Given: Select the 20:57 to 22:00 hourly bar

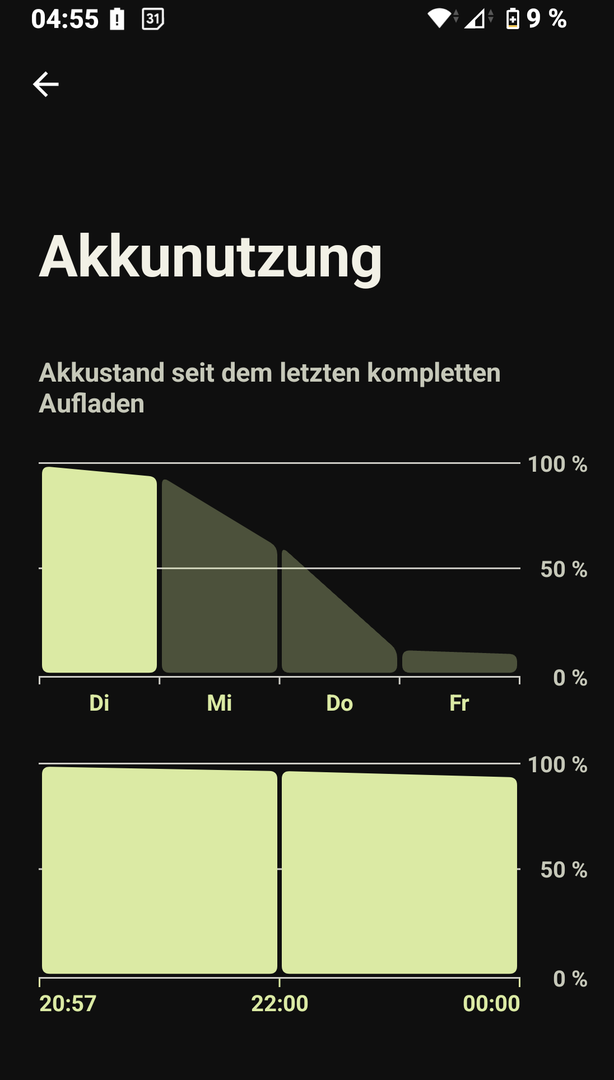Looking at the screenshot, I should tap(159, 870).
